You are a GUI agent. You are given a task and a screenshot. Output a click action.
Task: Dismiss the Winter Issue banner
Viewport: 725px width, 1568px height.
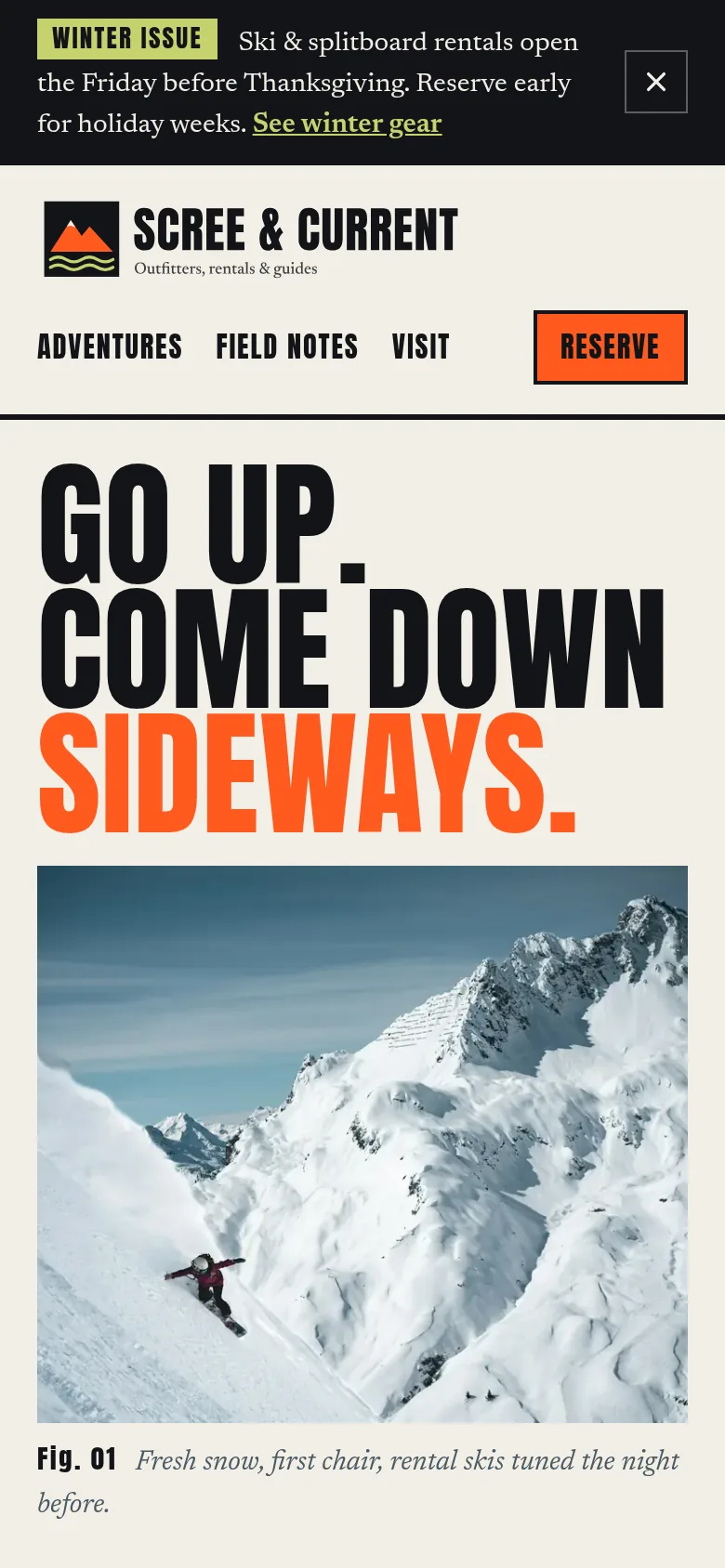(x=656, y=82)
